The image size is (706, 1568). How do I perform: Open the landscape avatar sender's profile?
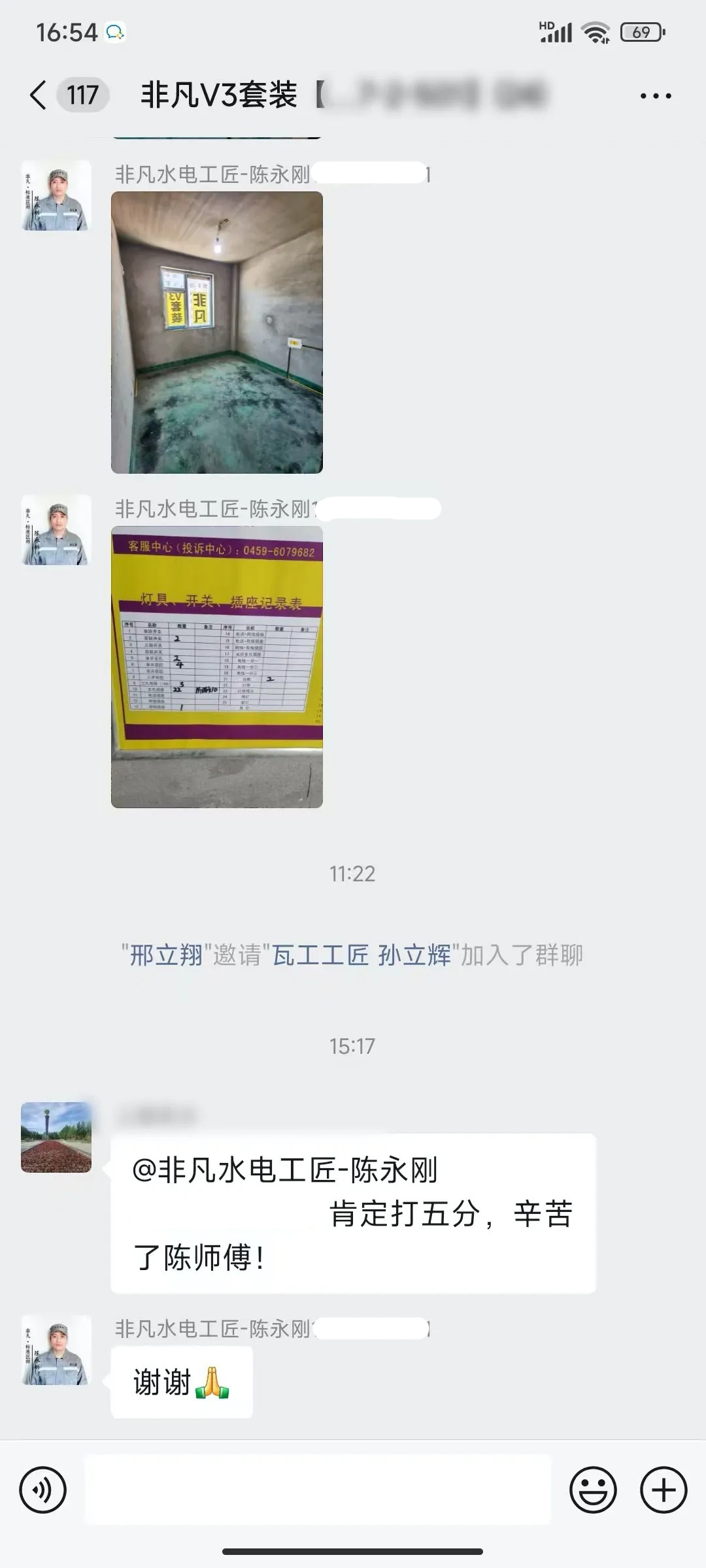click(56, 1137)
